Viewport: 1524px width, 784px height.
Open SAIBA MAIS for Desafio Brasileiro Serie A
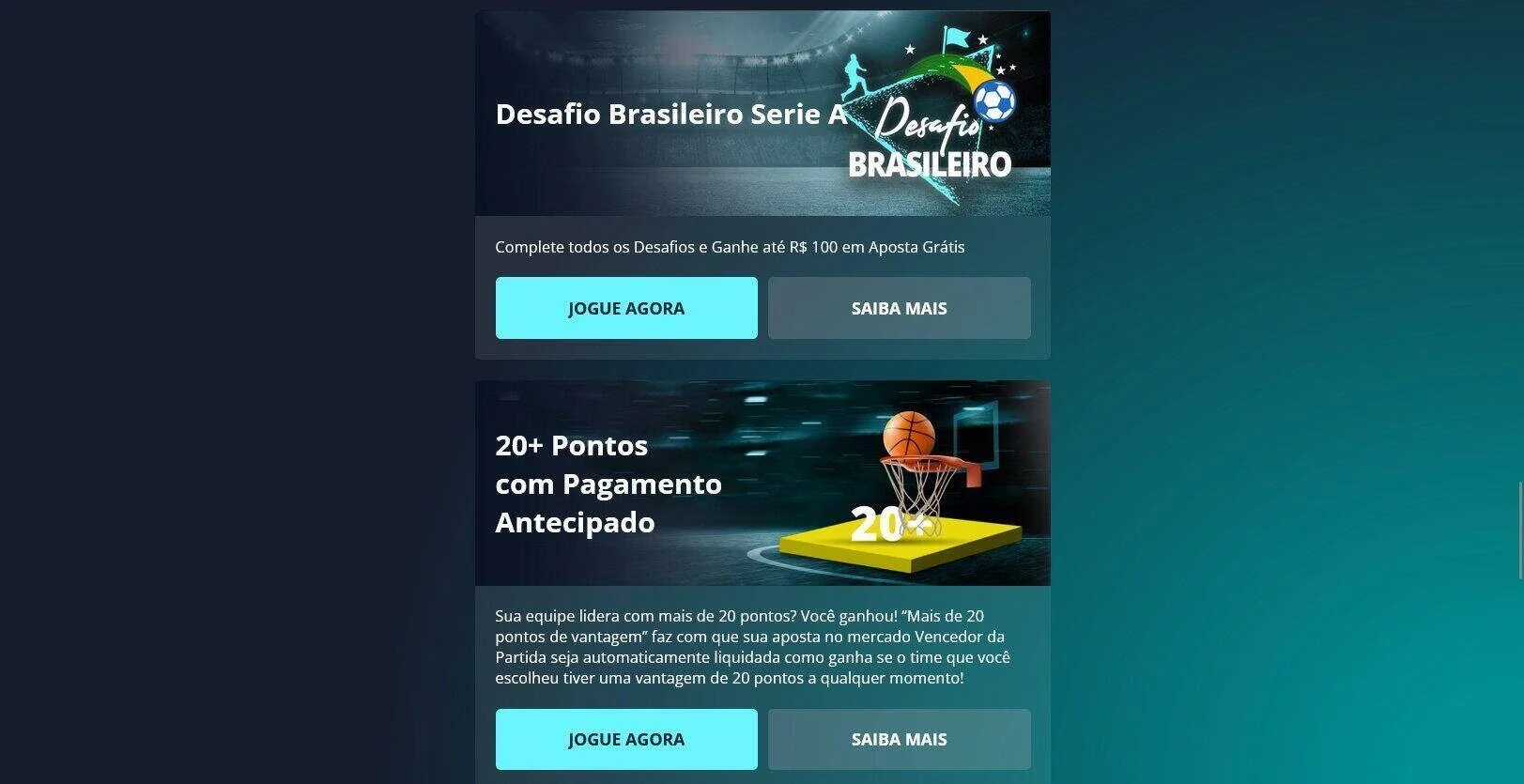point(899,308)
